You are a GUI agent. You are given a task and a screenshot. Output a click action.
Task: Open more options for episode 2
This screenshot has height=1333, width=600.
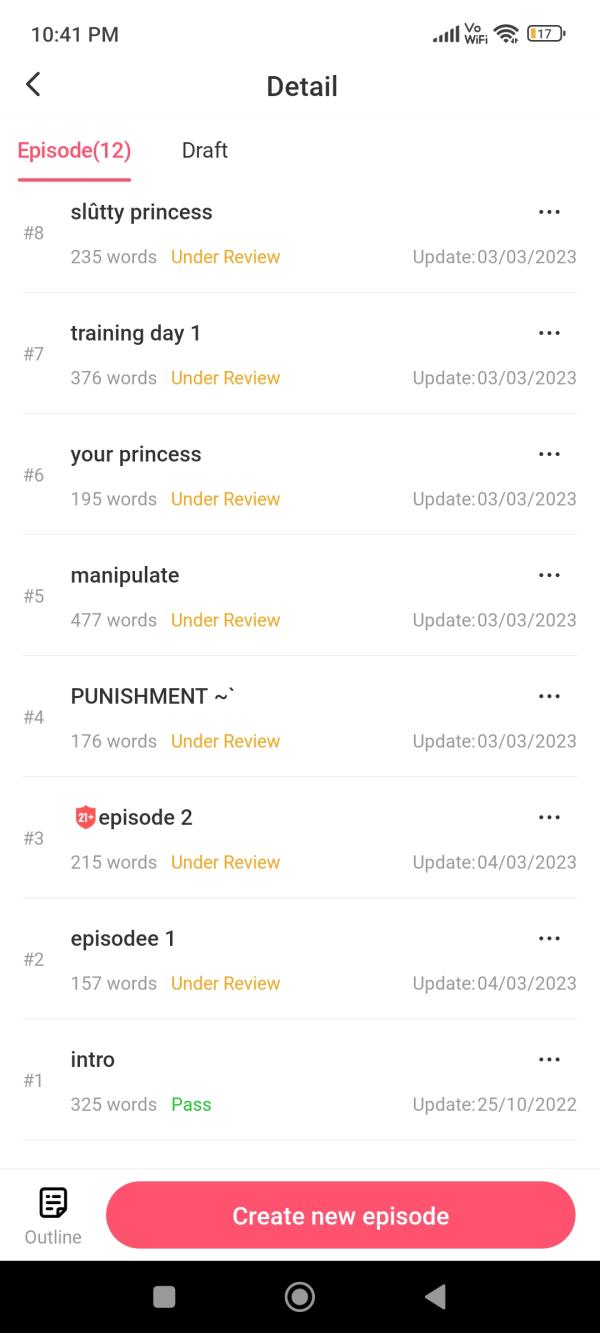(x=549, y=817)
